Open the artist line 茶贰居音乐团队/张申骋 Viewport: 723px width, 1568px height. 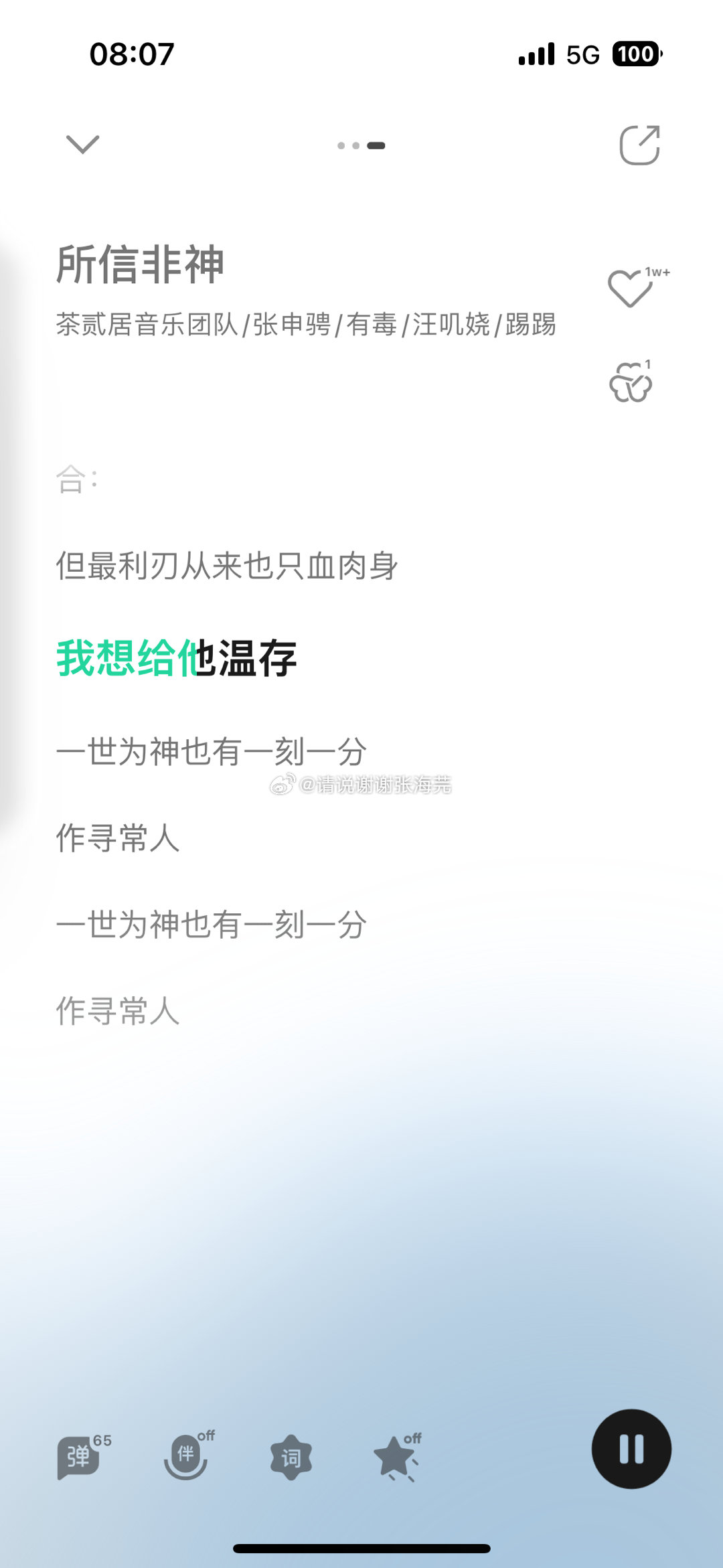(305, 325)
